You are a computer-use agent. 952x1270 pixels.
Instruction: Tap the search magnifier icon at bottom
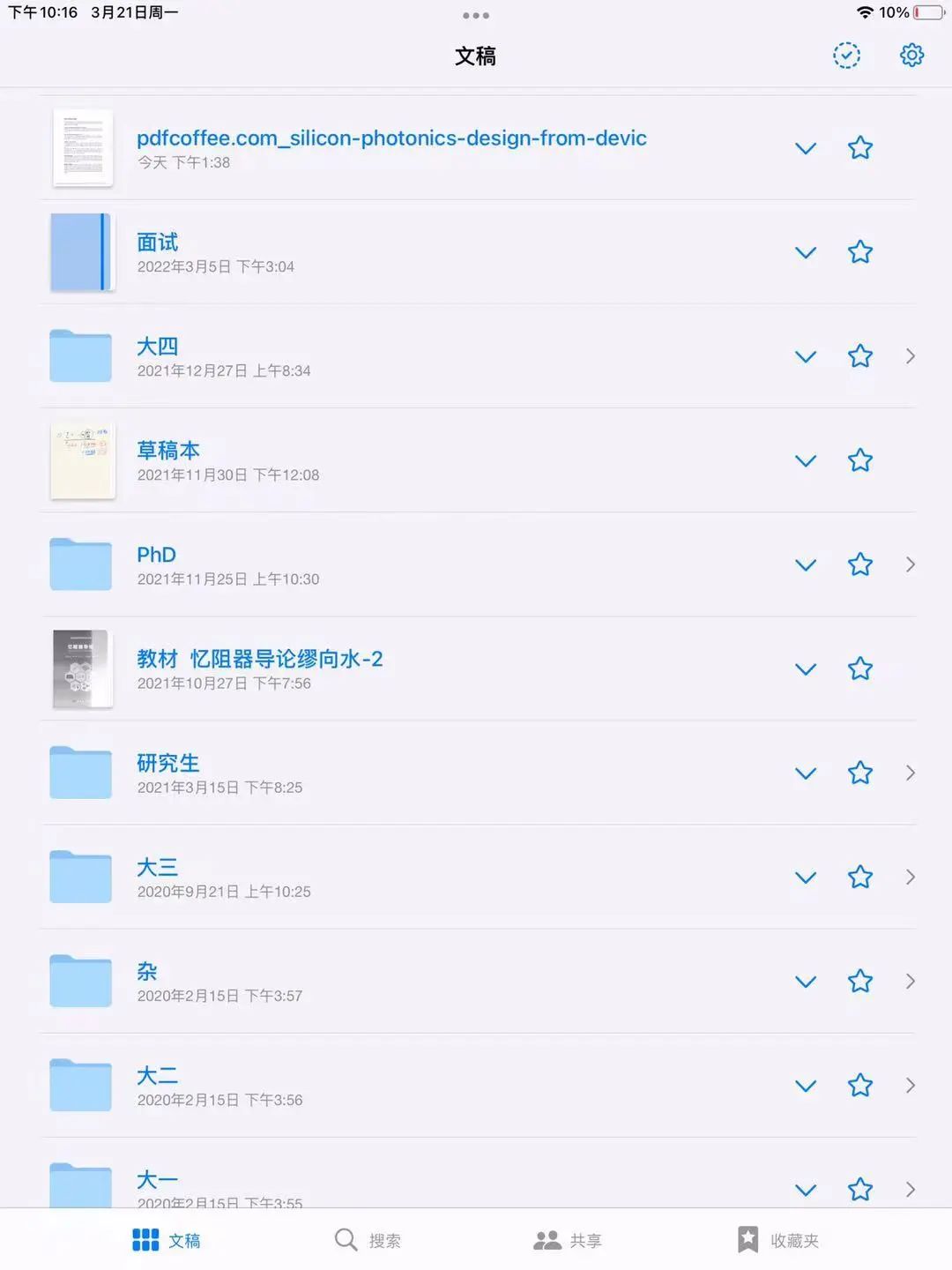(346, 1239)
